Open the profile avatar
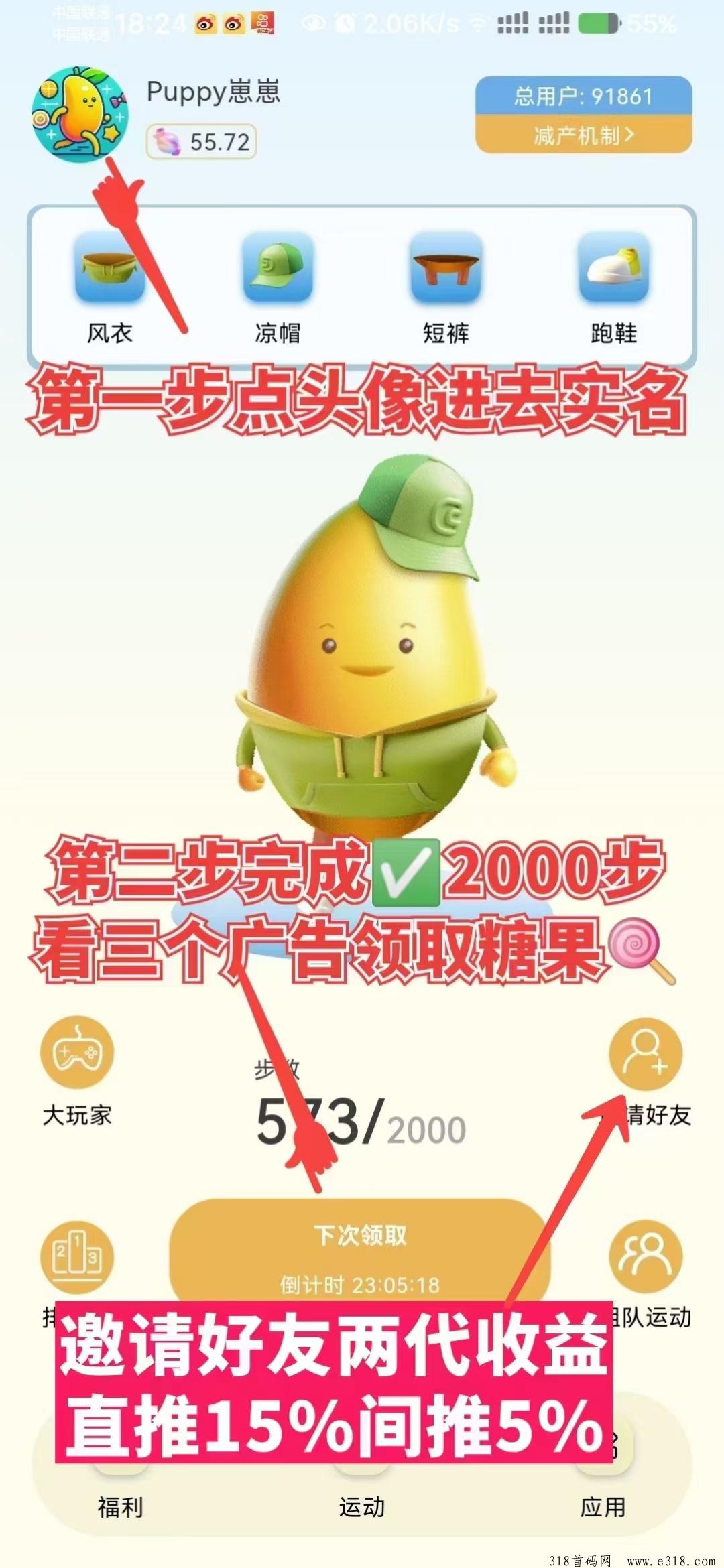The width and height of the screenshot is (724, 1568). coord(79,115)
